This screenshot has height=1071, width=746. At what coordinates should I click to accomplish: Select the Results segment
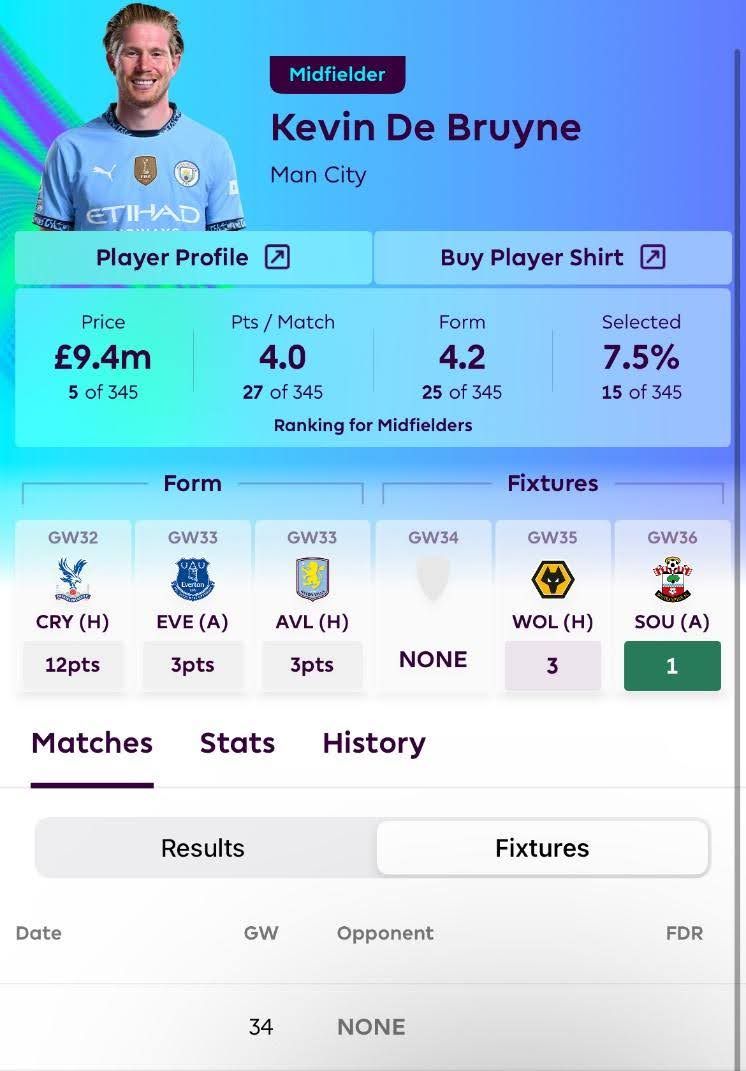point(203,848)
